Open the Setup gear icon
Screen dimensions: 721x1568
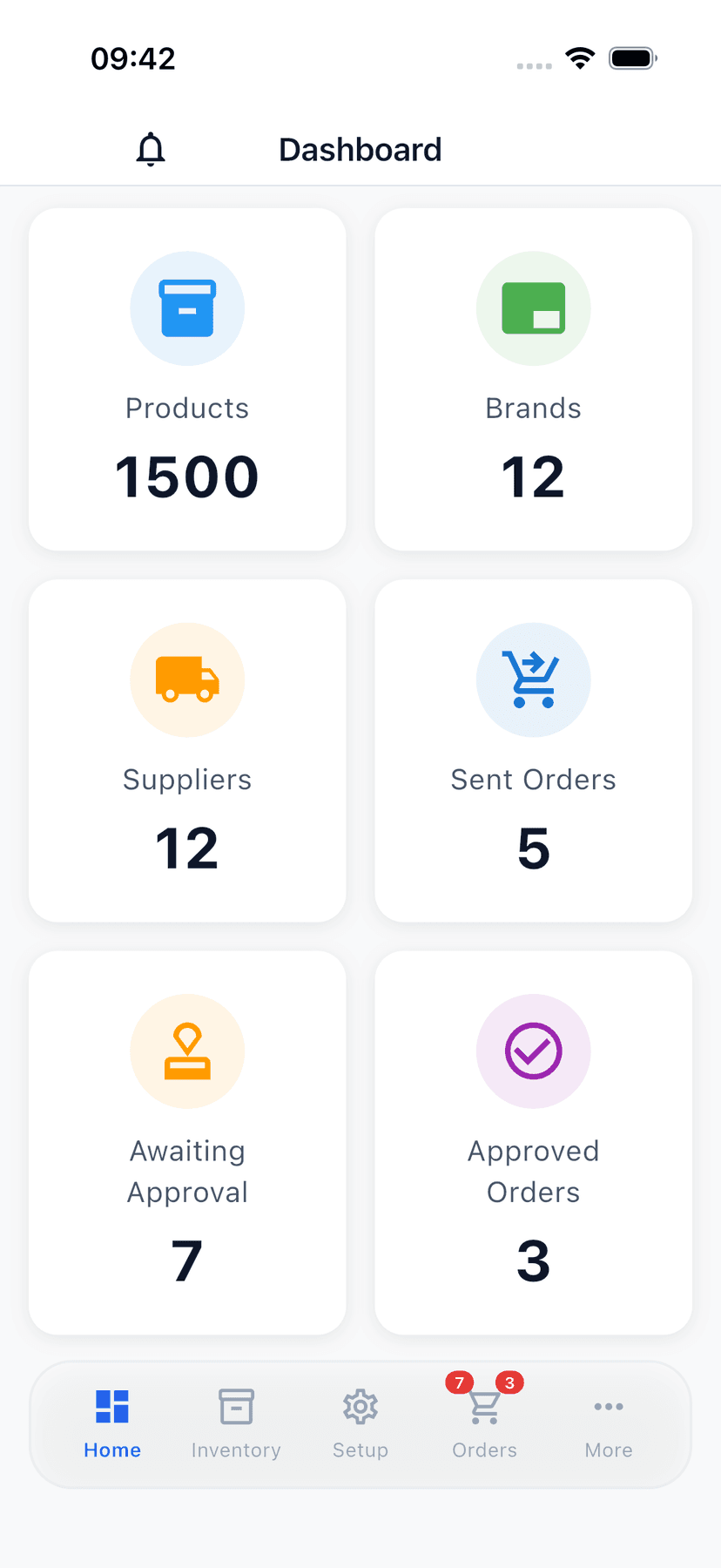(x=360, y=1406)
